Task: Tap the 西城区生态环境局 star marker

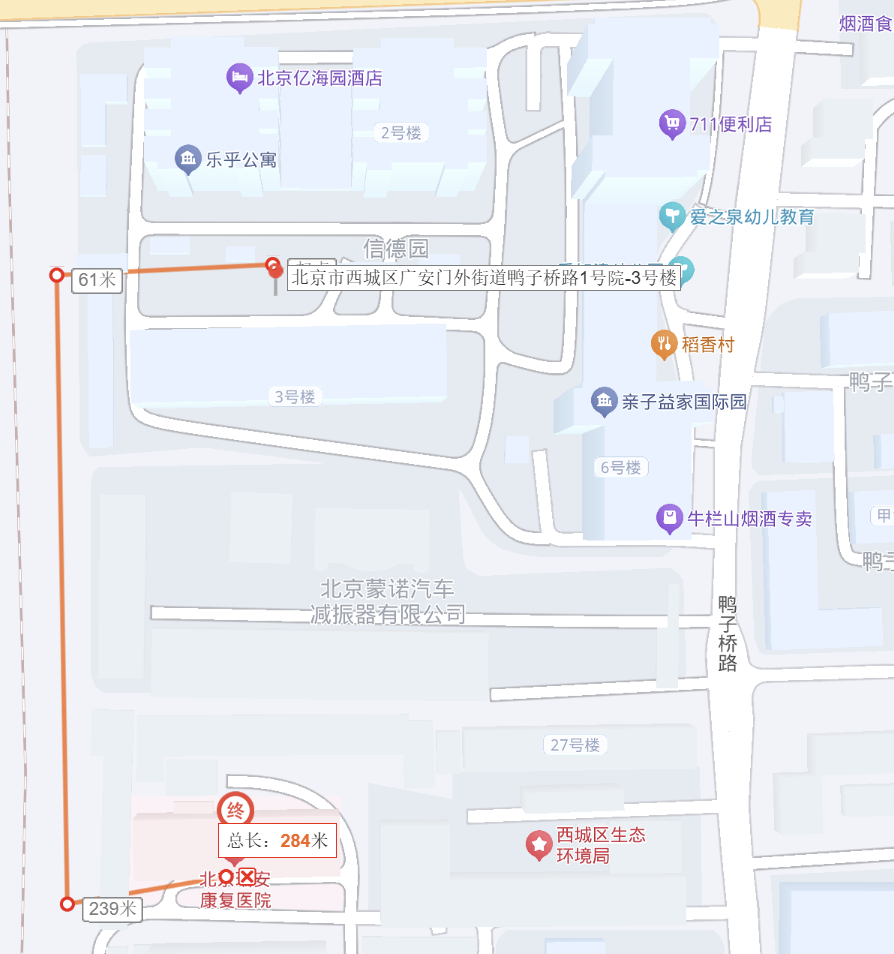Action: [540, 845]
